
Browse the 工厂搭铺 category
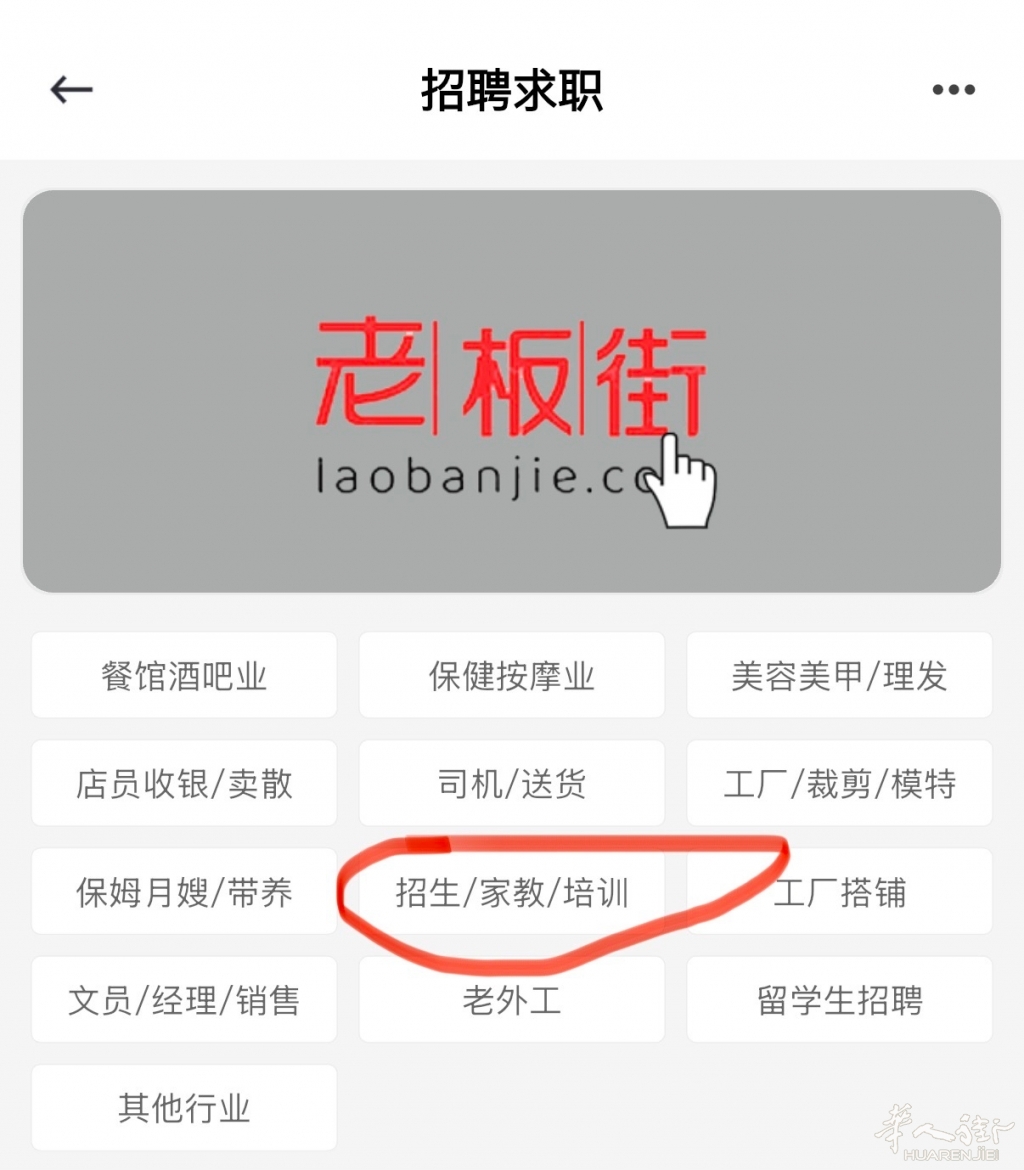click(x=839, y=891)
